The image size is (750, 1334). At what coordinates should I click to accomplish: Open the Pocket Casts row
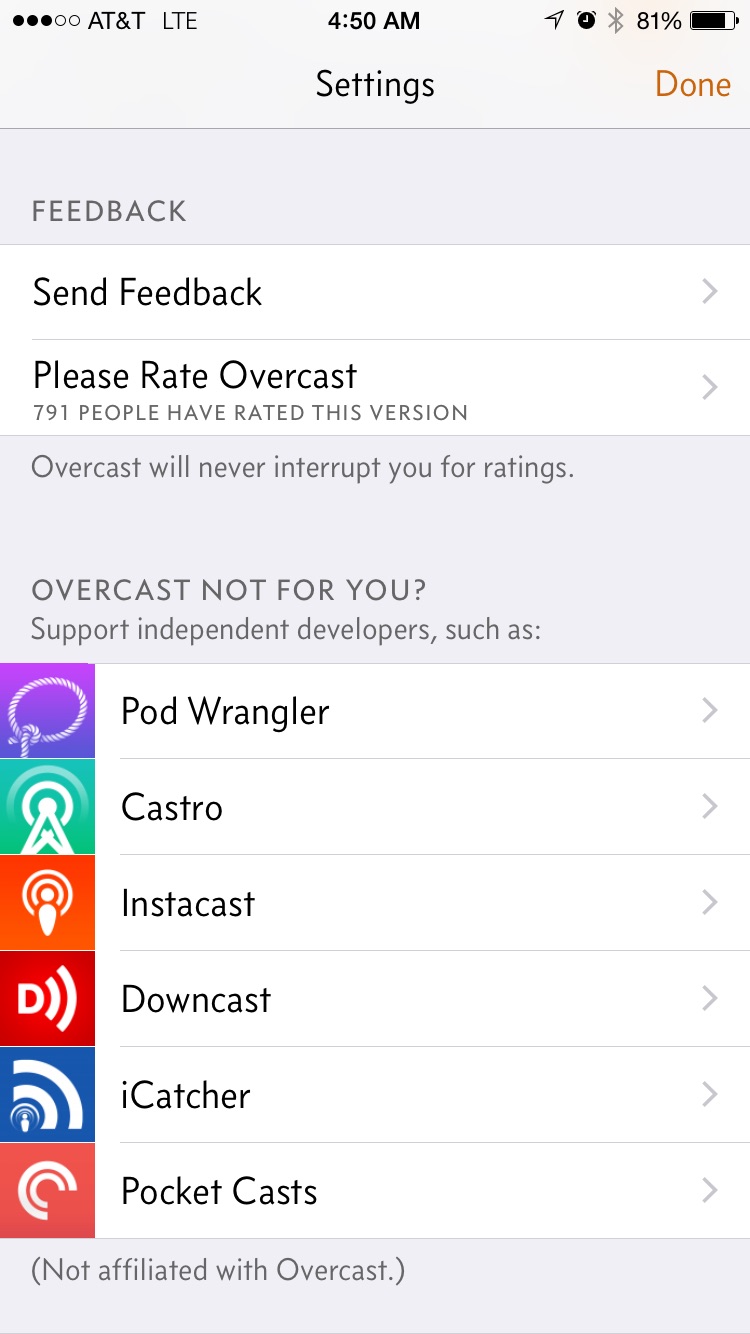pos(375,1191)
